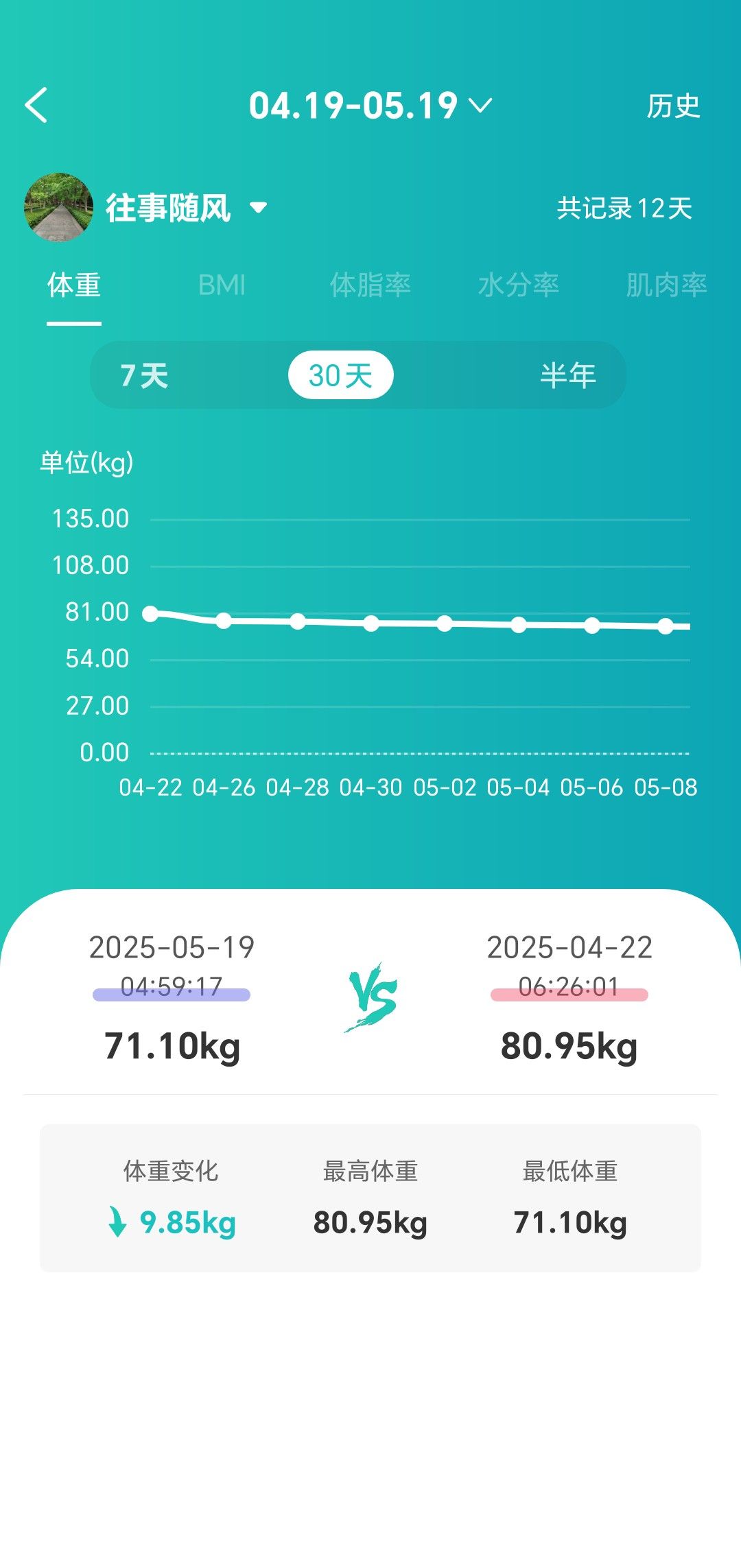This screenshot has width=741, height=1568.
Task: Open 历史 history records
Action: pyautogui.click(x=673, y=106)
